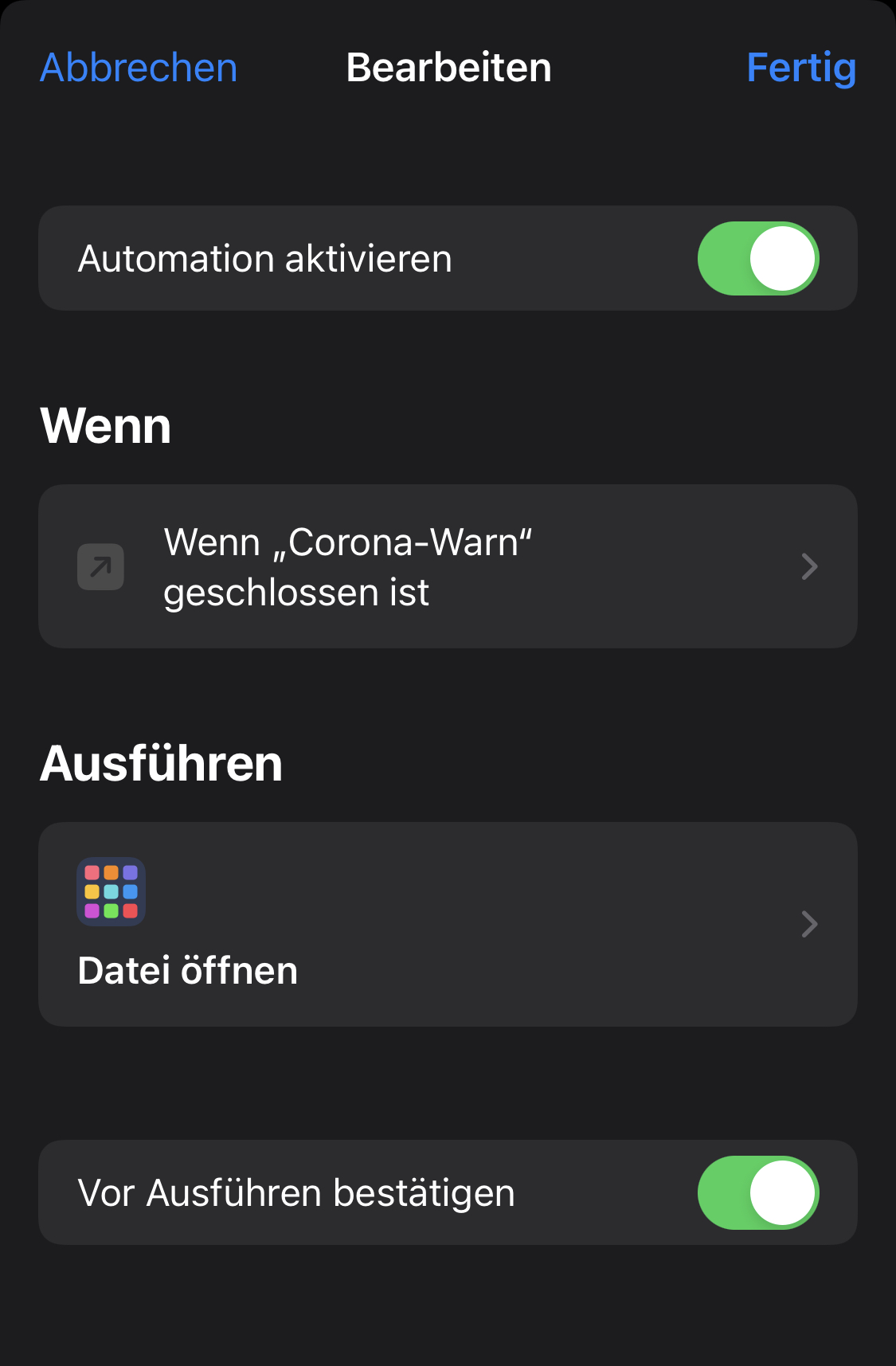Tap Abbrechen to cancel editing
Image resolution: width=896 pixels, height=1366 pixels.
(139, 68)
